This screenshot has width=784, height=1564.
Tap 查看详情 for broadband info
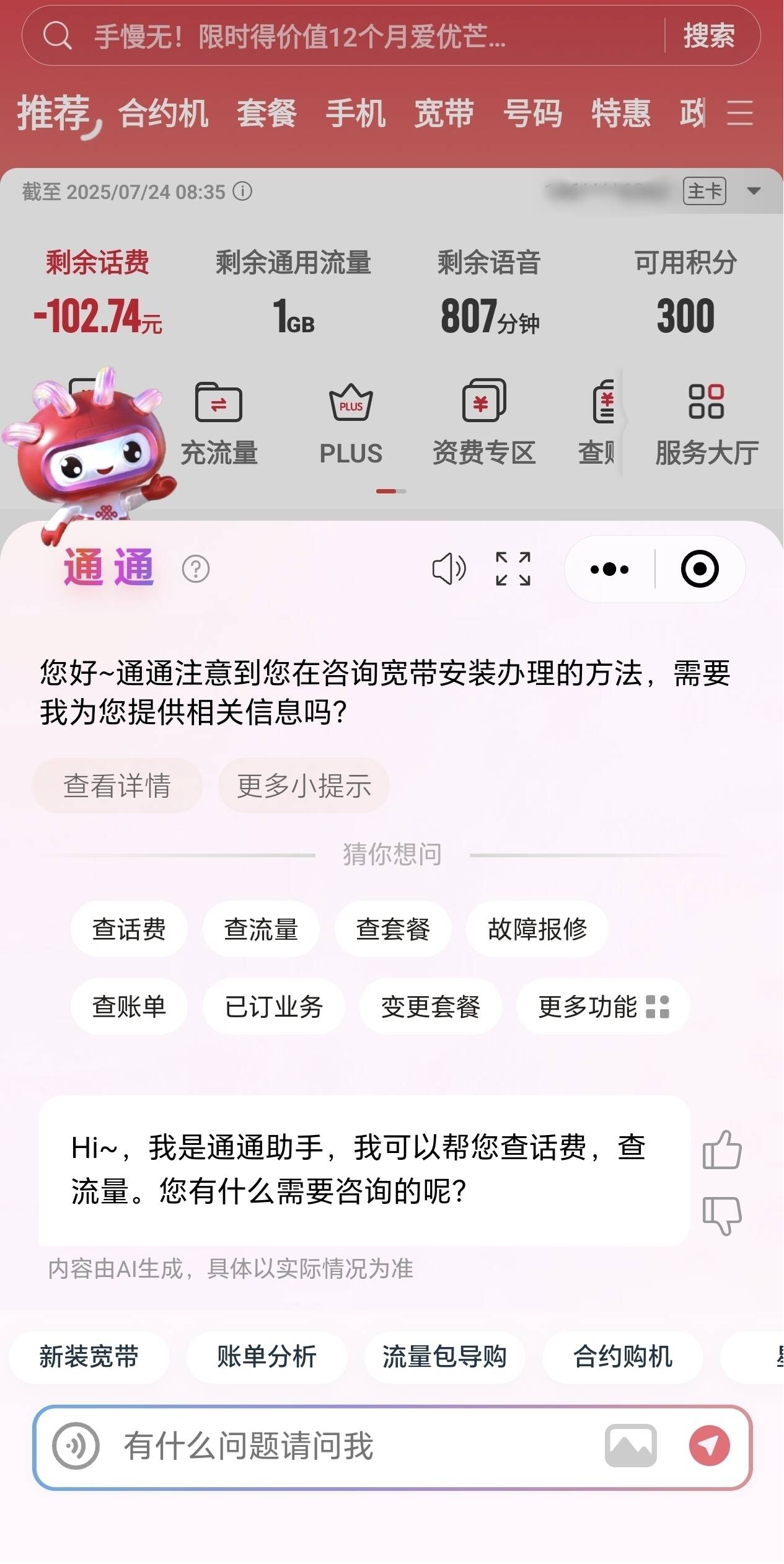pos(117,785)
